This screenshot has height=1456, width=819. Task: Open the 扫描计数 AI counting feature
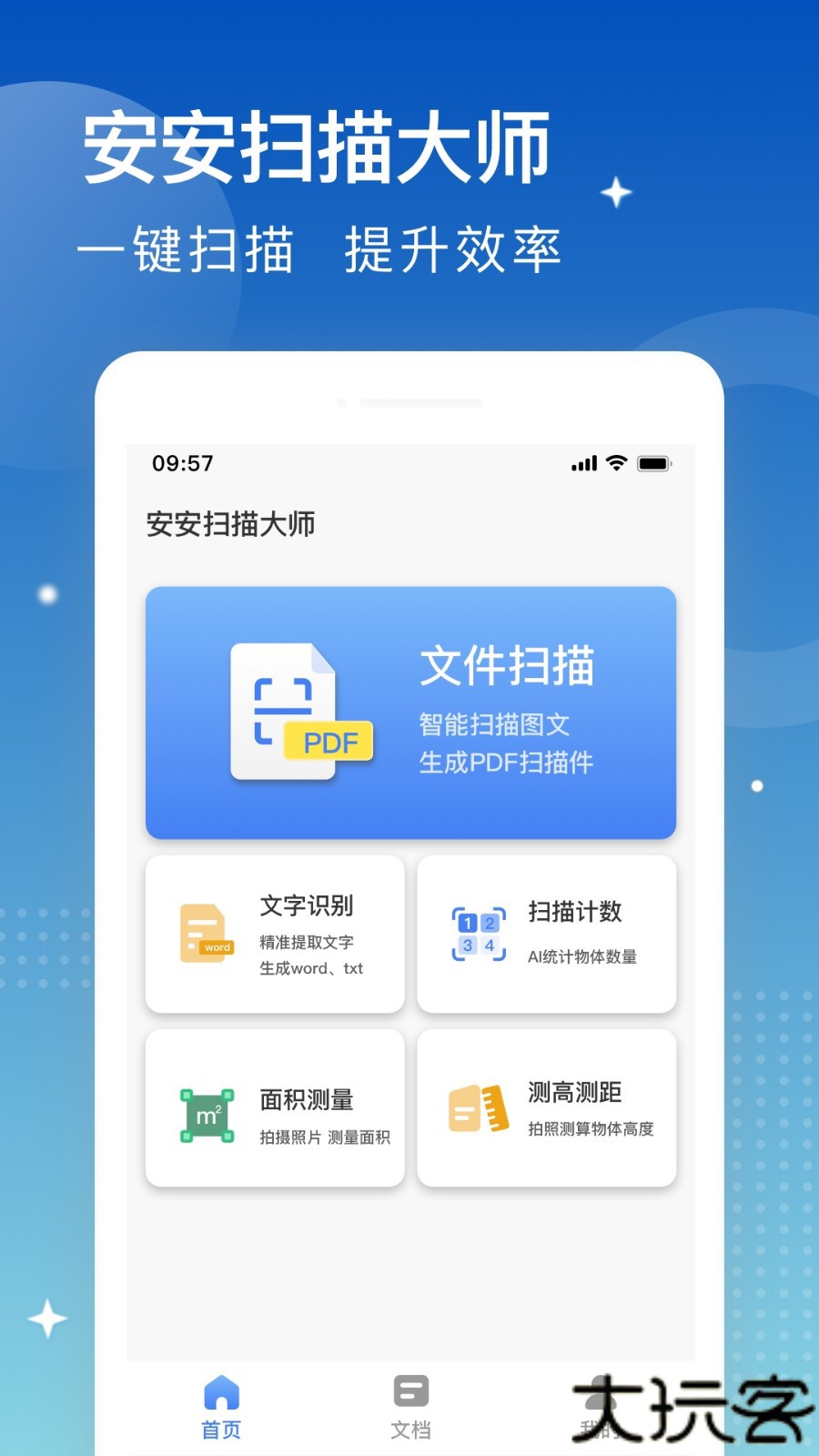545,933
